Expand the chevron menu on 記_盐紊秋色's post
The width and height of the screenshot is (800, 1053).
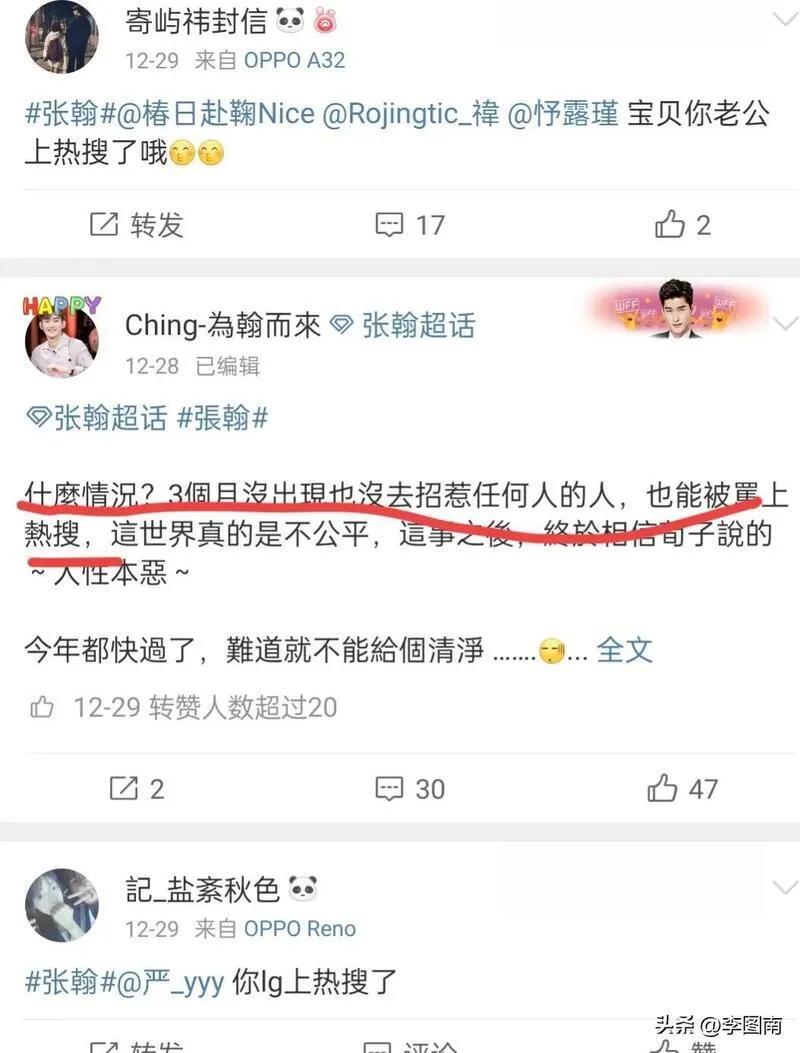pyautogui.click(x=786, y=887)
